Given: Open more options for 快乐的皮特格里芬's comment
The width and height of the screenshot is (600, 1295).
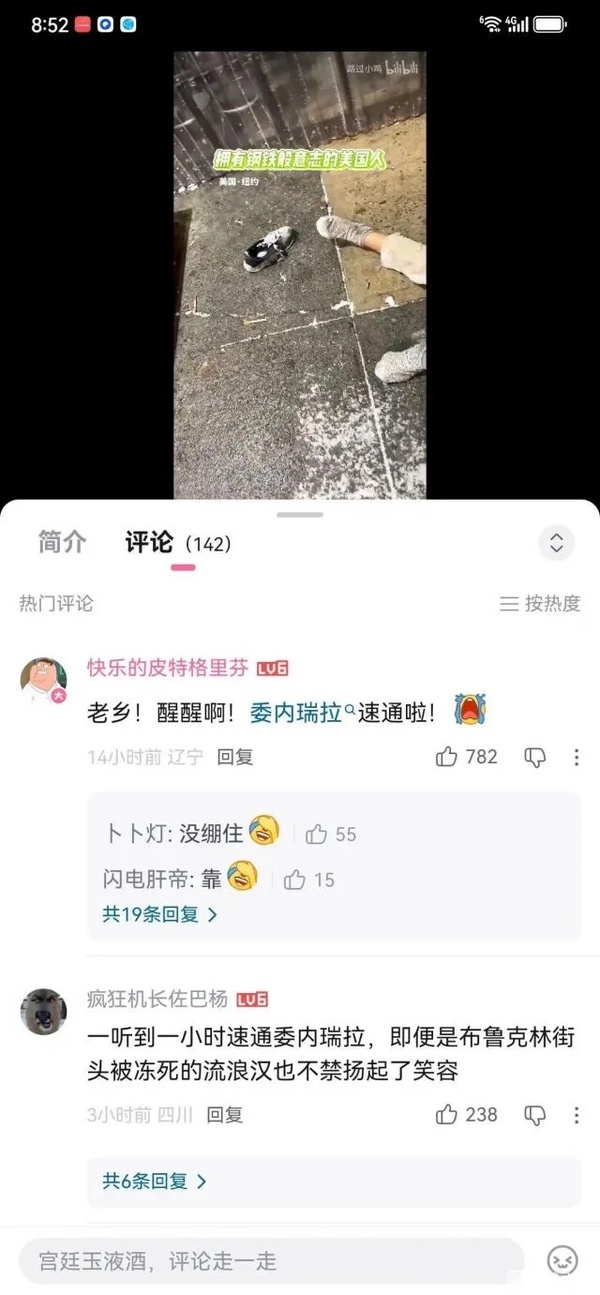Looking at the screenshot, I should (x=576, y=757).
